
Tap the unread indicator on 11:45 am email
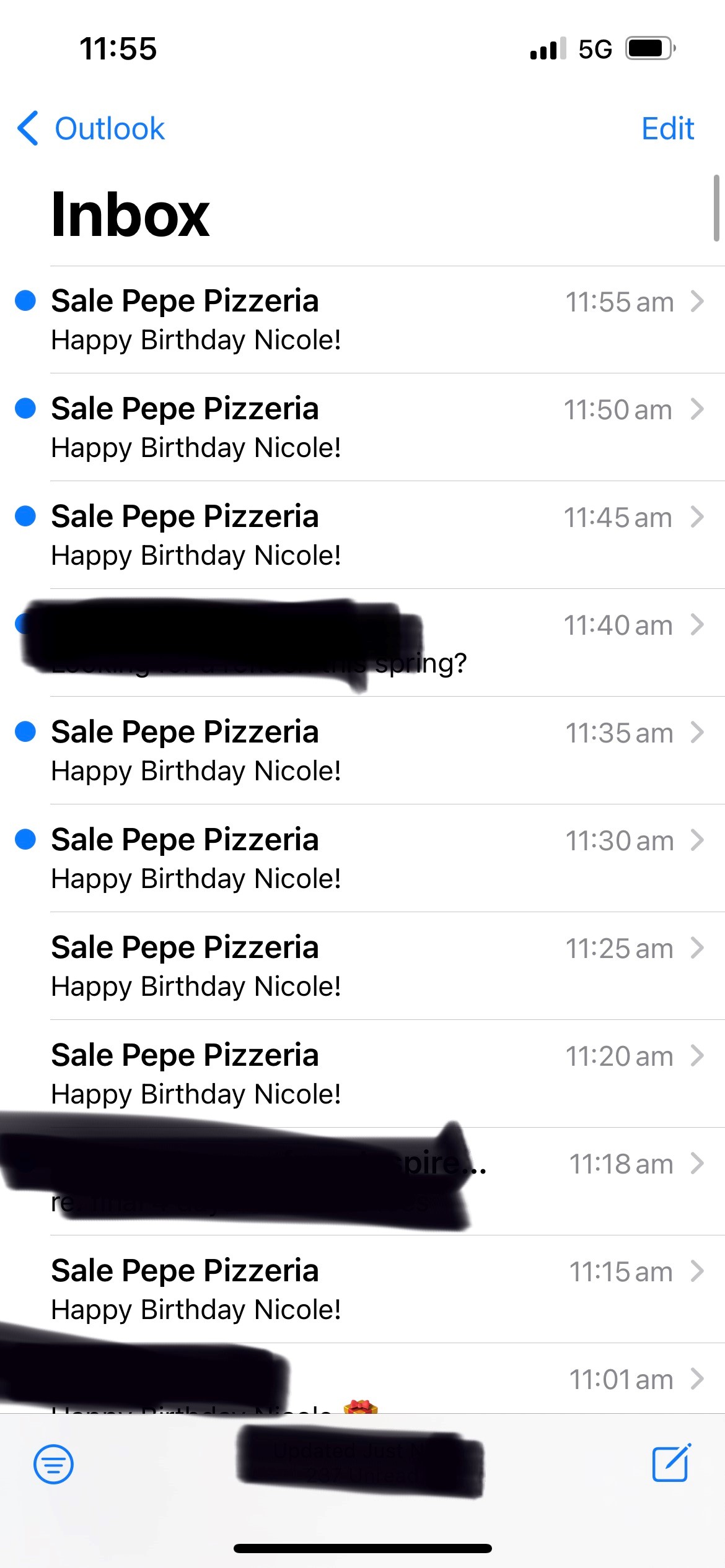[x=24, y=516]
